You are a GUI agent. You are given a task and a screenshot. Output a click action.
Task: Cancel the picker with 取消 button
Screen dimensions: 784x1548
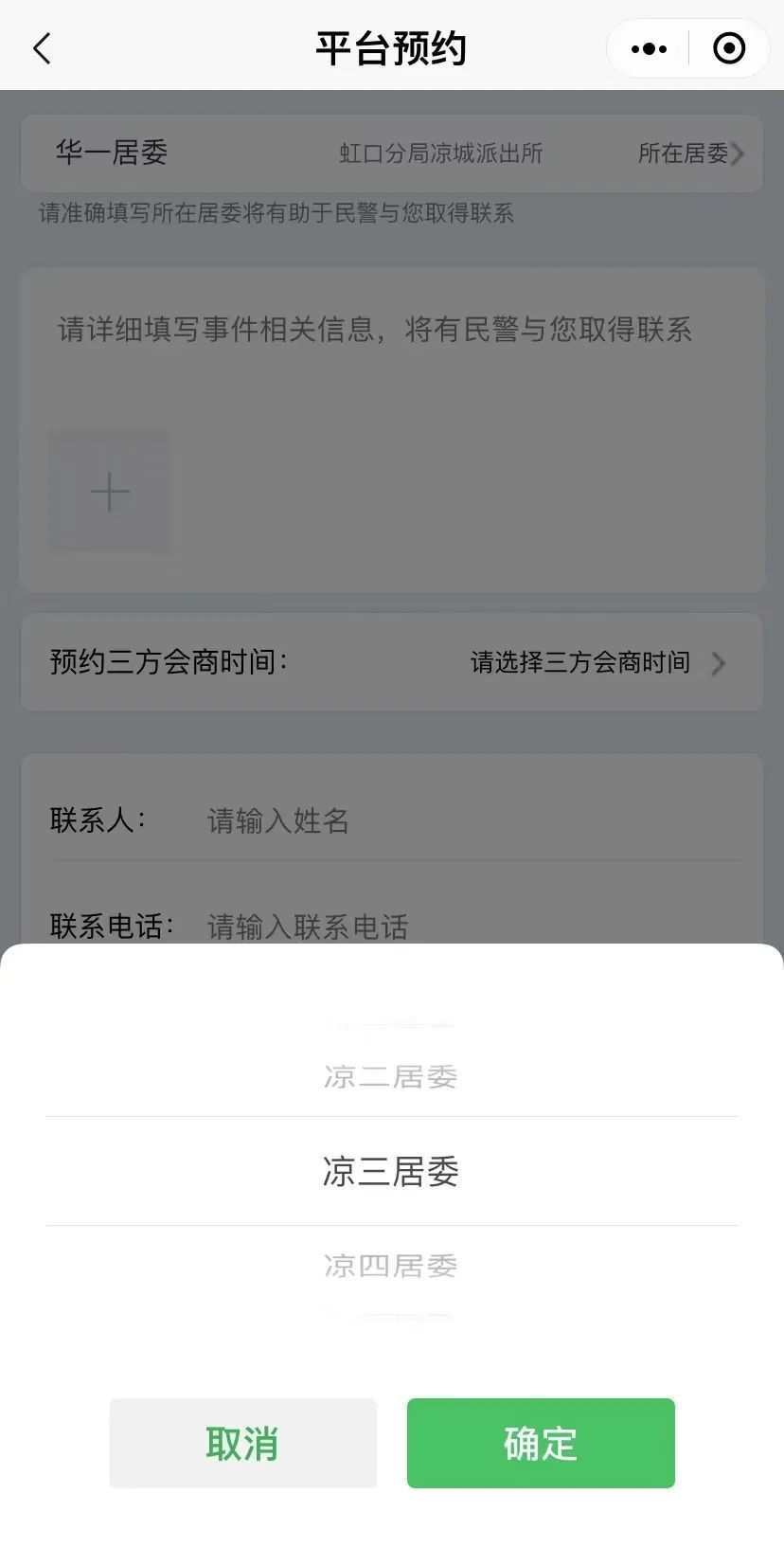(x=242, y=1443)
